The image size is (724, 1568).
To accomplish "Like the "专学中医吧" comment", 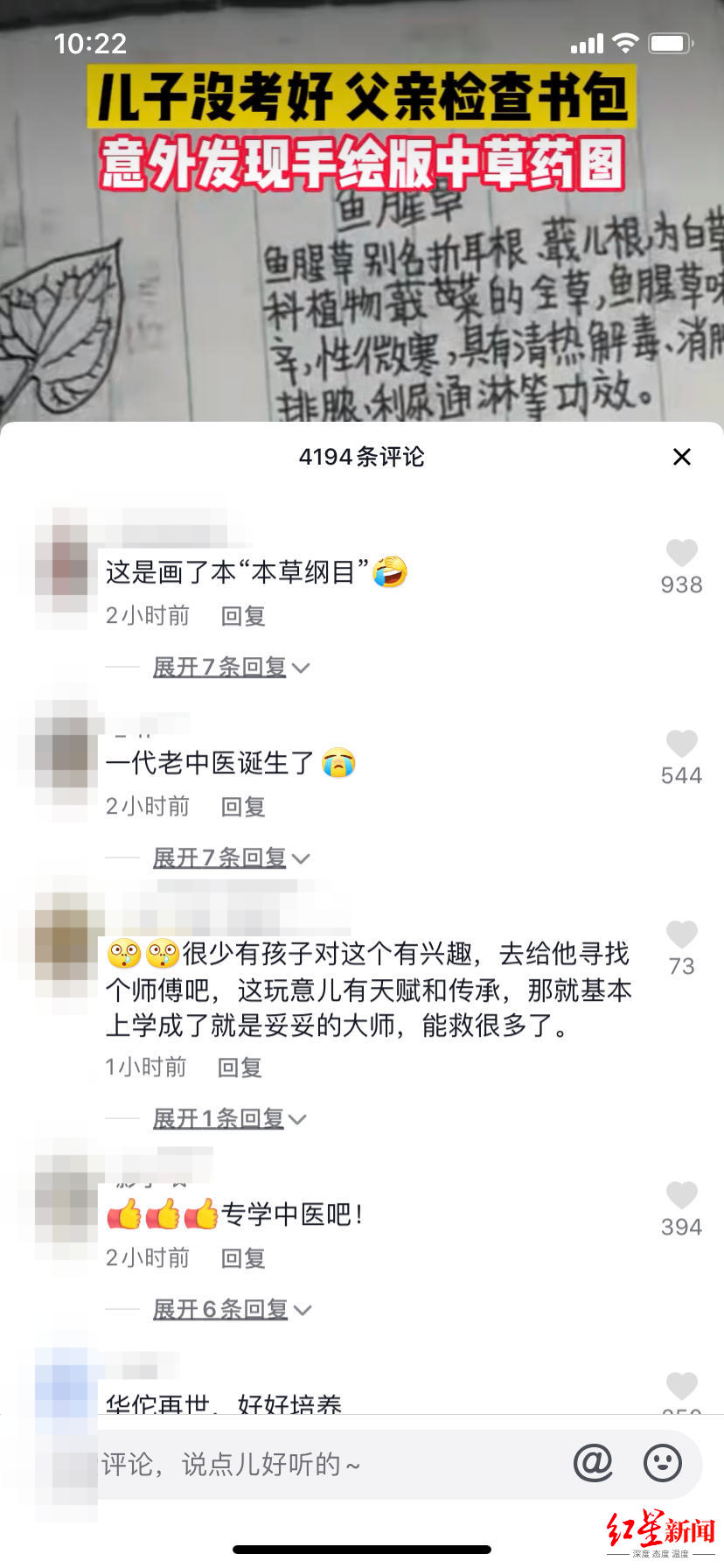I will pos(681,1196).
